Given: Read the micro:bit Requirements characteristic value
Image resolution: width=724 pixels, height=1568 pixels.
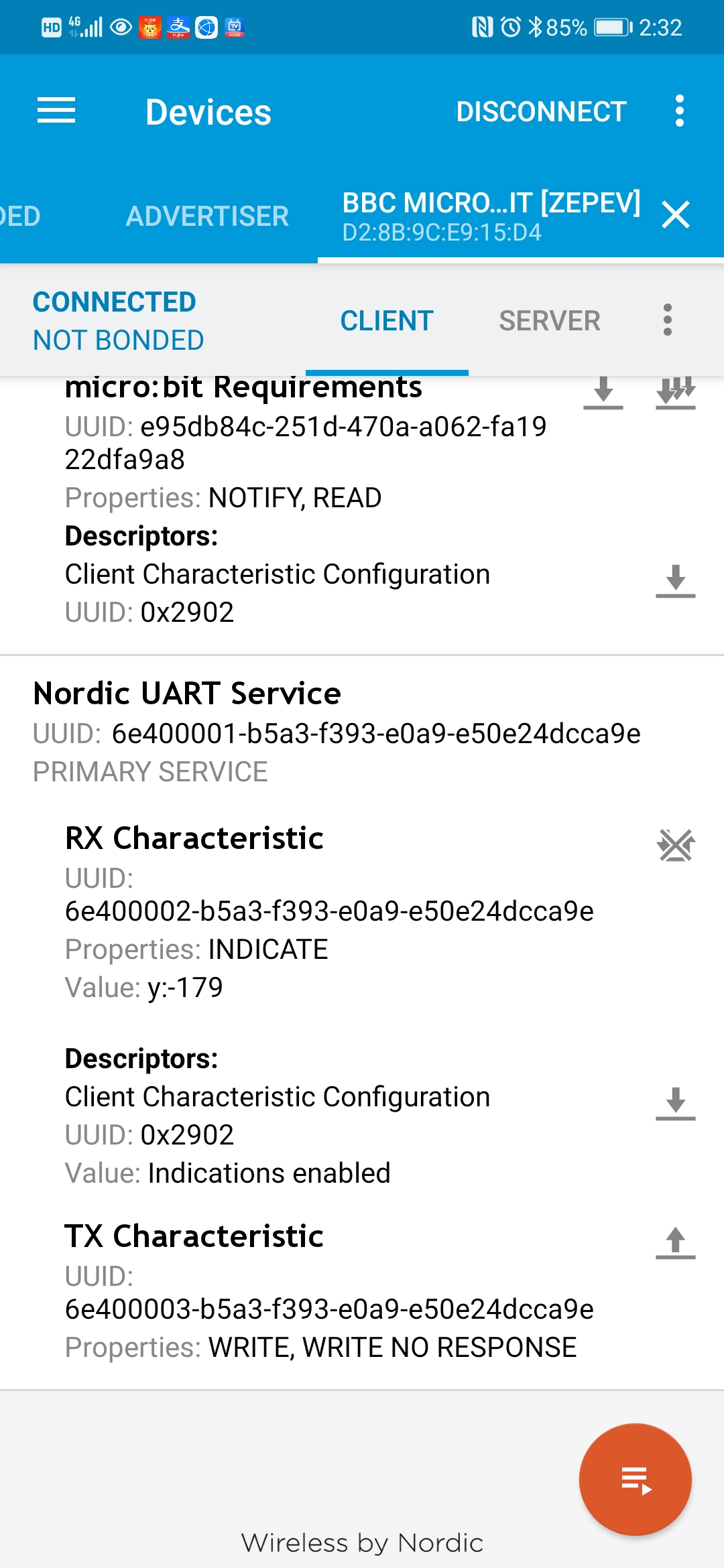Looking at the screenshot, I should point(603,392).
